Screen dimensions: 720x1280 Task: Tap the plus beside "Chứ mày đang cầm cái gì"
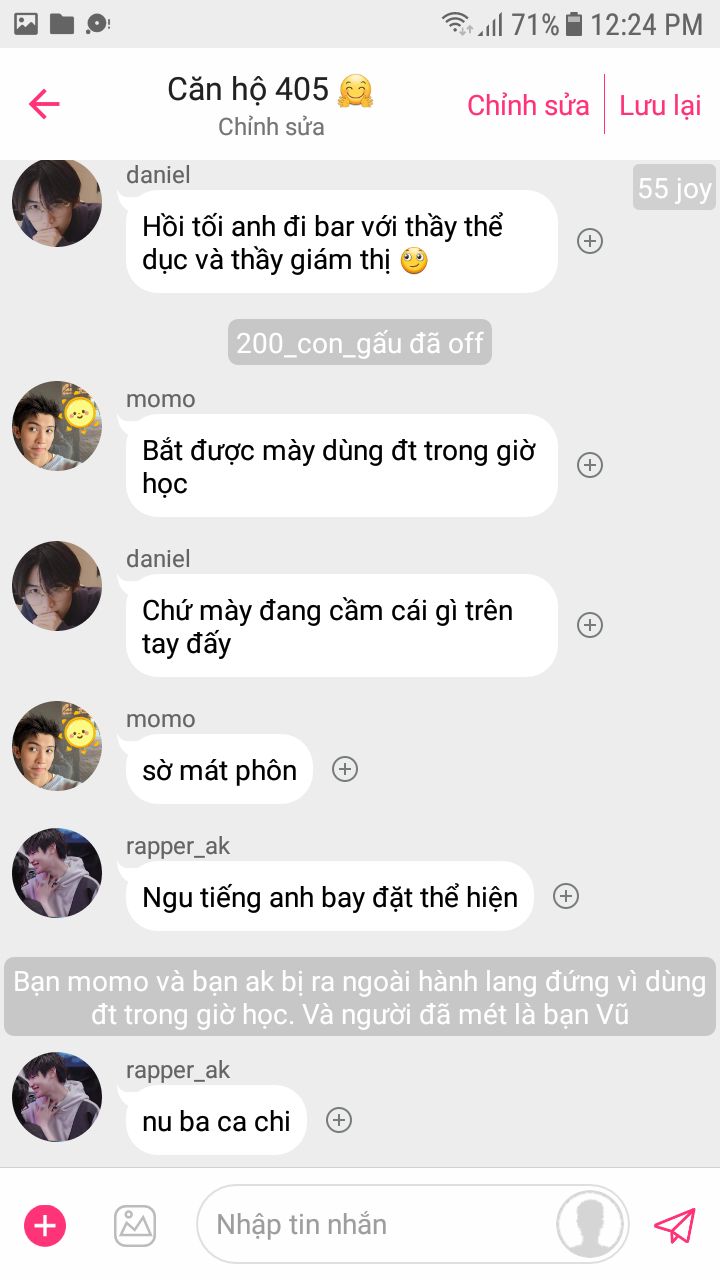tap(590, 625)
